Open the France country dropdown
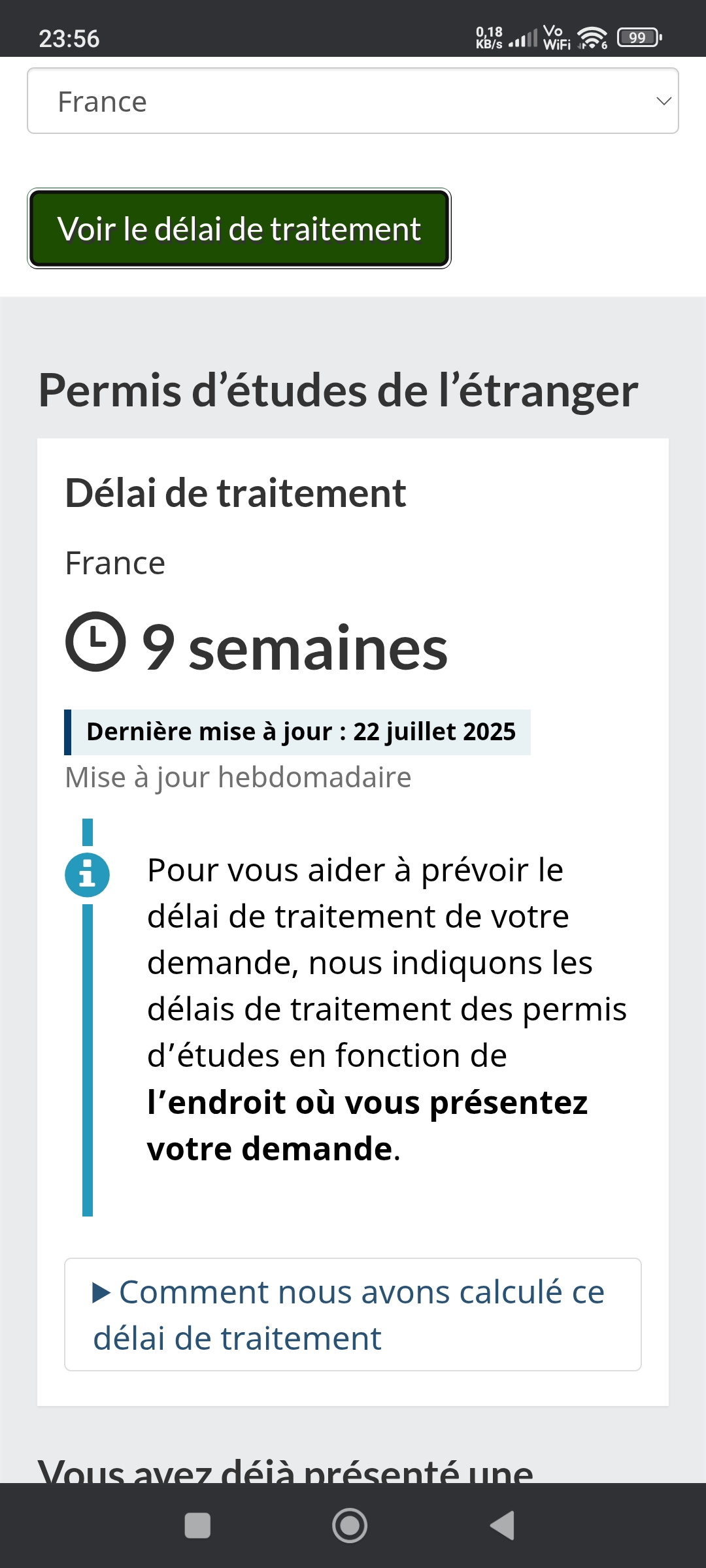Image resolution: width=706 pixels, height=1568 pixels. (353, 101)
